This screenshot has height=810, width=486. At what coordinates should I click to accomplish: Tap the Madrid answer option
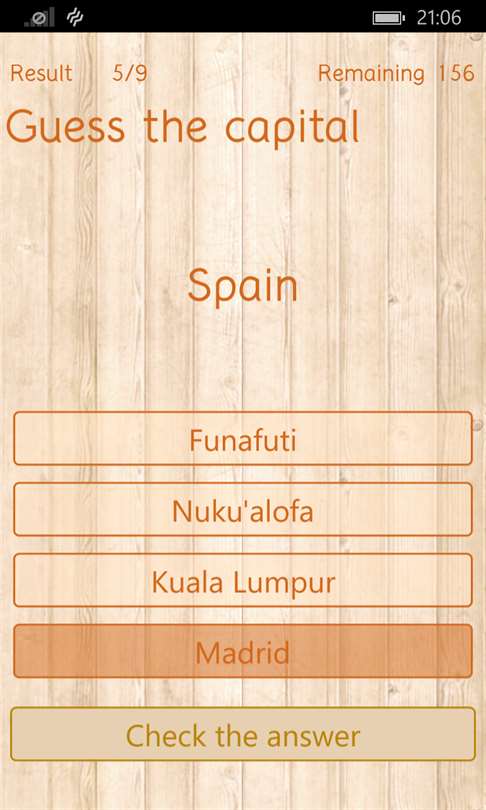243,651
